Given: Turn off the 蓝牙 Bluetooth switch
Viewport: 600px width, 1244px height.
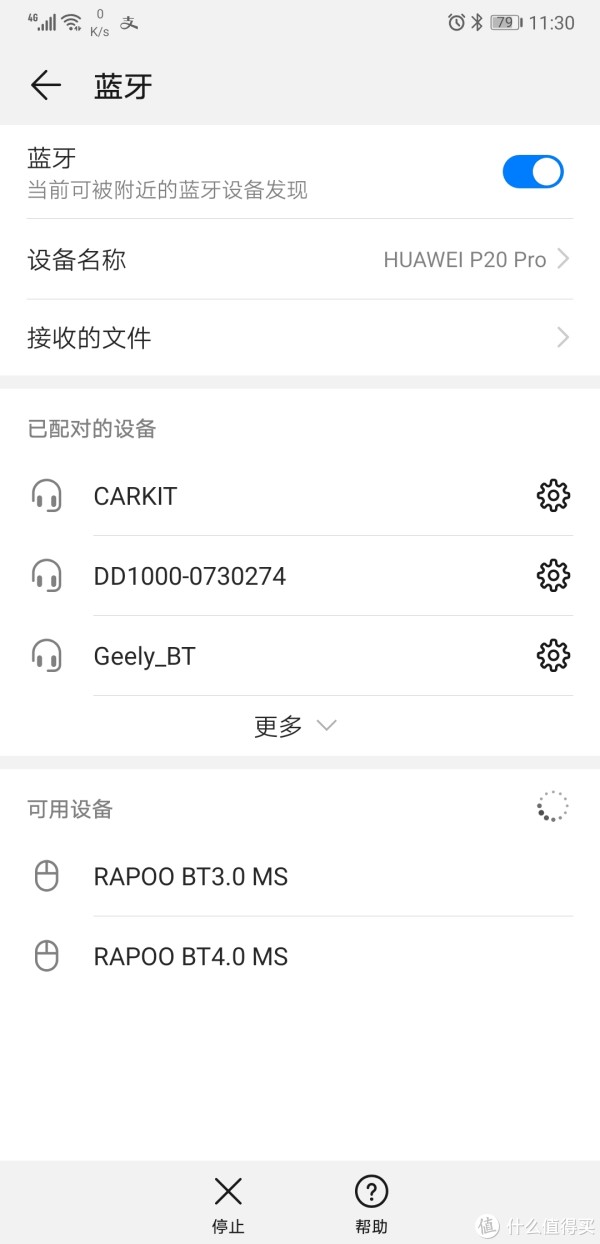Looking at the screenshot, I should [532, 172].
